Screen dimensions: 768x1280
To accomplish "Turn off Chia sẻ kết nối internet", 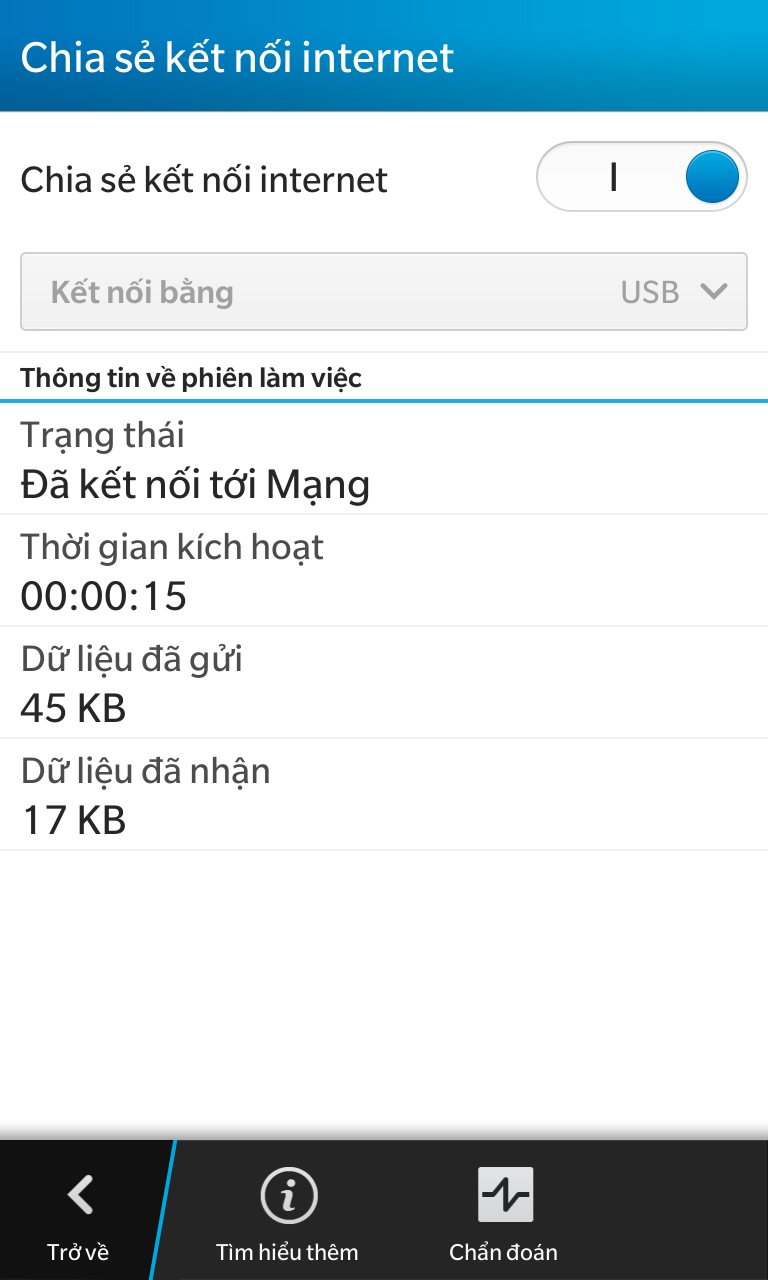I will (642, 177).
